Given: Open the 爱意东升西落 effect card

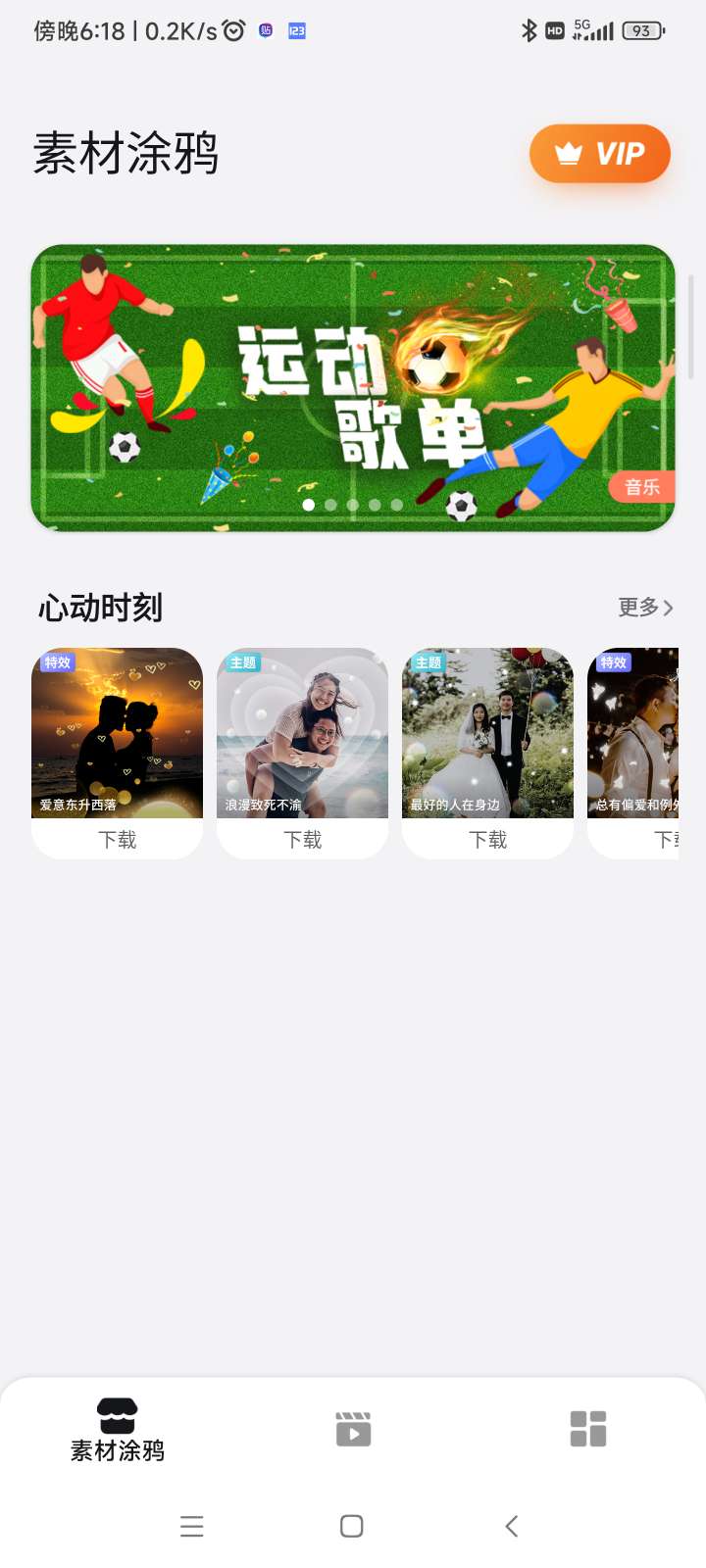Looking at the screenshot, I should 117,732.
